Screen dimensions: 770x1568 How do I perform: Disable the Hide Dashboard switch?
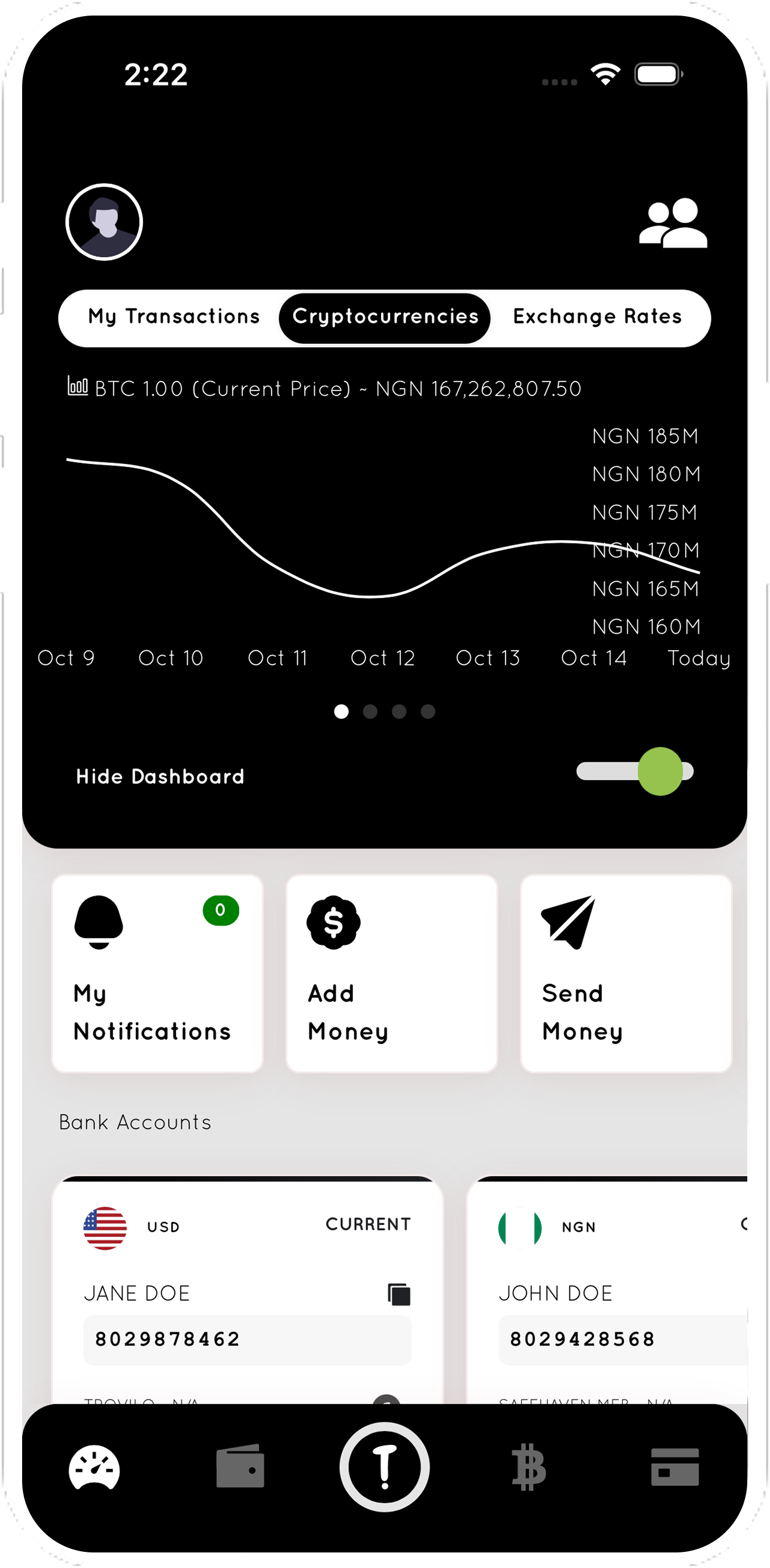click(x=635, y=770)
